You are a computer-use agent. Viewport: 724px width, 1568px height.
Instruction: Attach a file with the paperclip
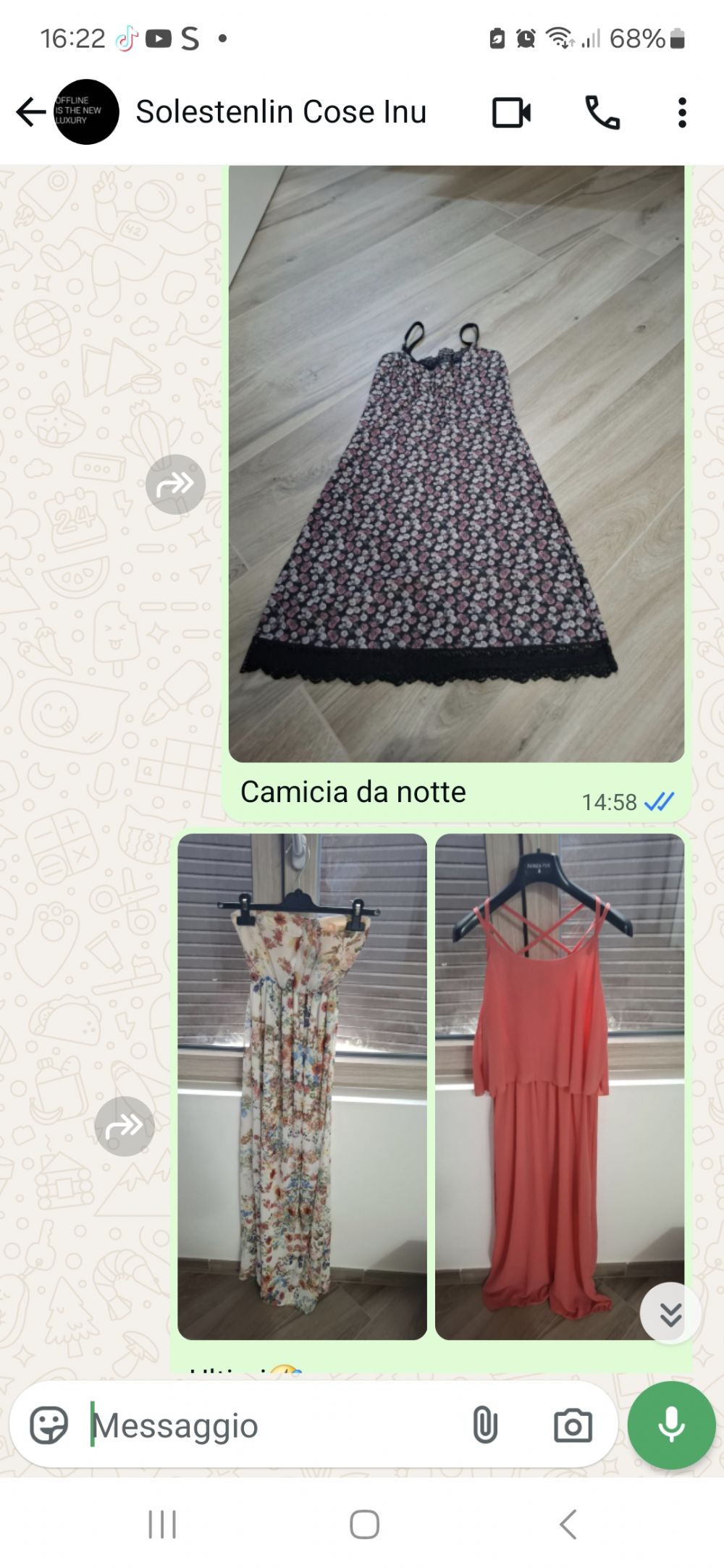coord(485,1425)
